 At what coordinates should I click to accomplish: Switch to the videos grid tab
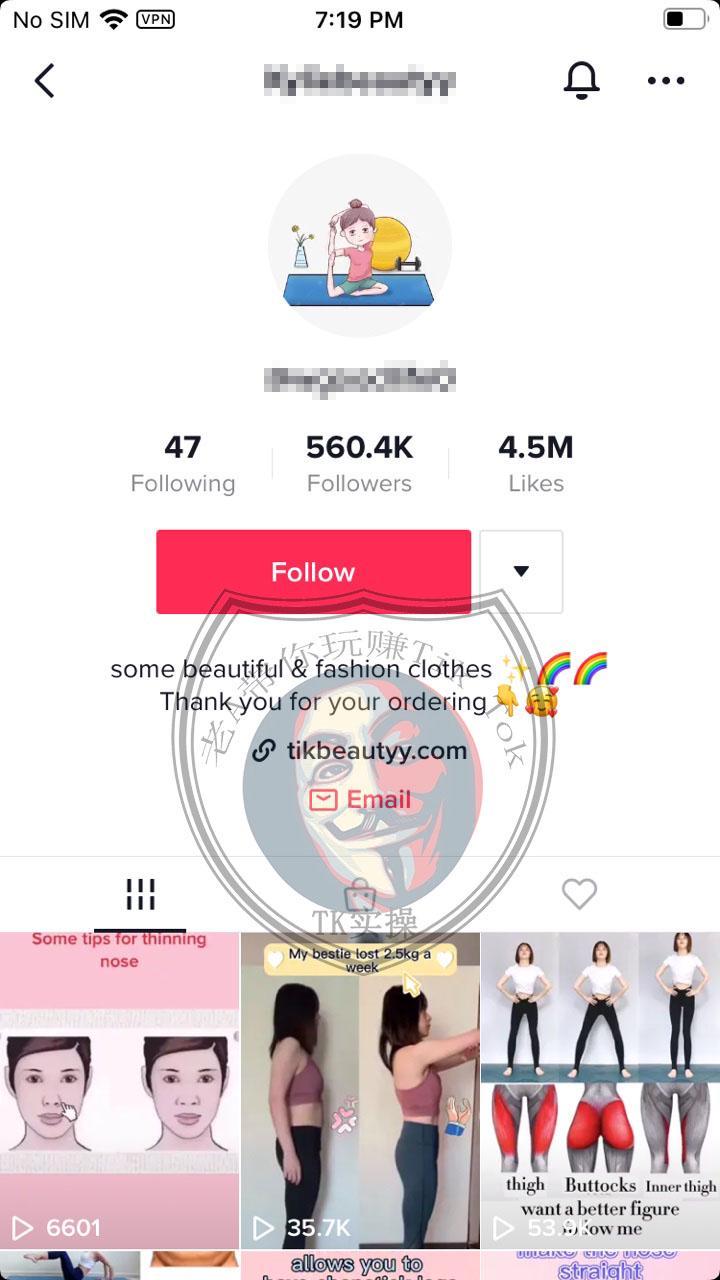pyautogui.click(x=140, y=894)
